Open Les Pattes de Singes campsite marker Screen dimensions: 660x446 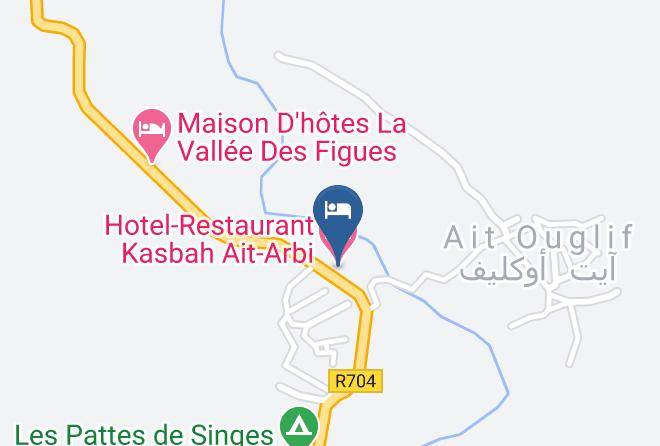coord(299,427)
